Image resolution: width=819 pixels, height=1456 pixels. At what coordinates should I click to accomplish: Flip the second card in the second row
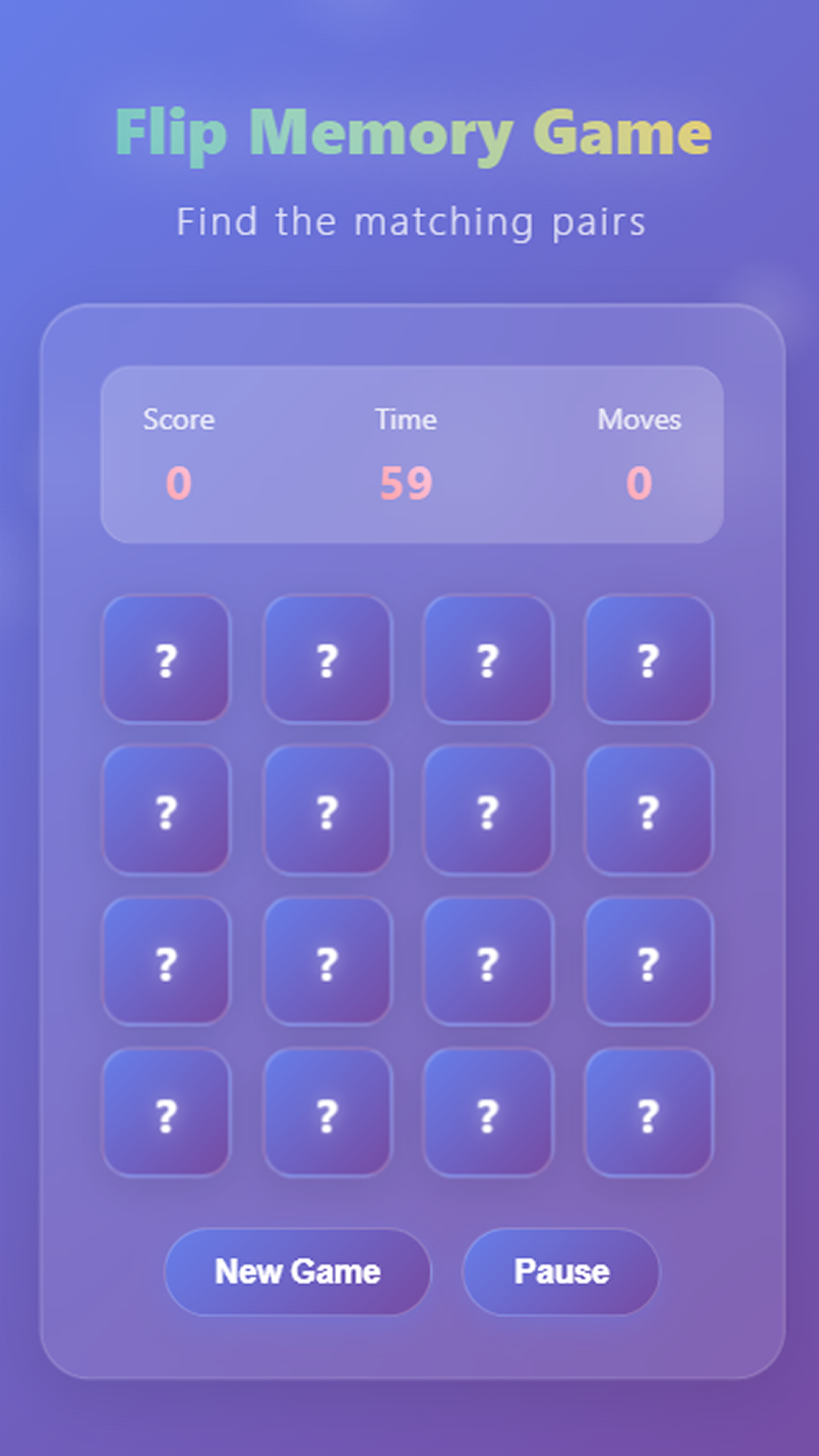(327, 810)
